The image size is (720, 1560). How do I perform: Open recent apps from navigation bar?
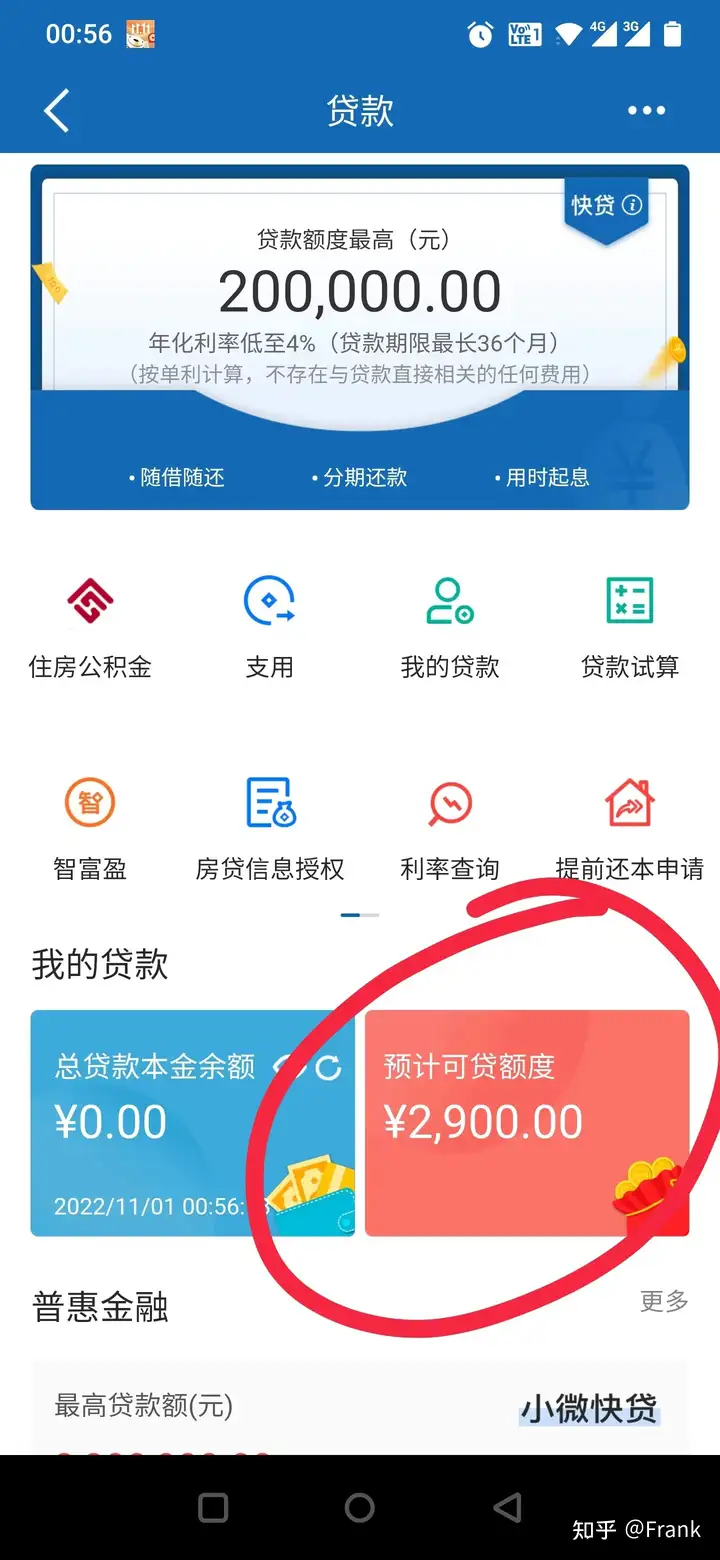point(213,1507)
